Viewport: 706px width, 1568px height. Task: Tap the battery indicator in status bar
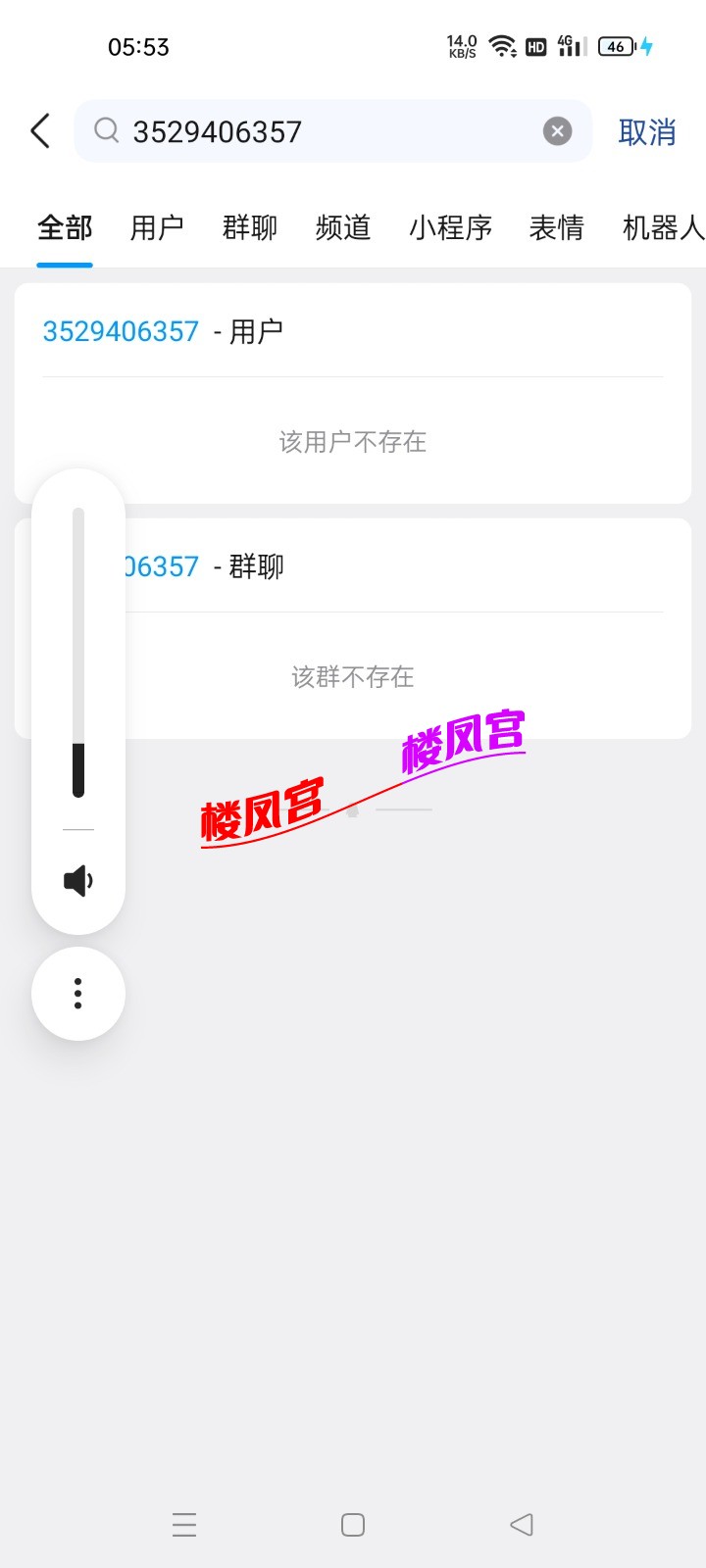pos(617,46)
